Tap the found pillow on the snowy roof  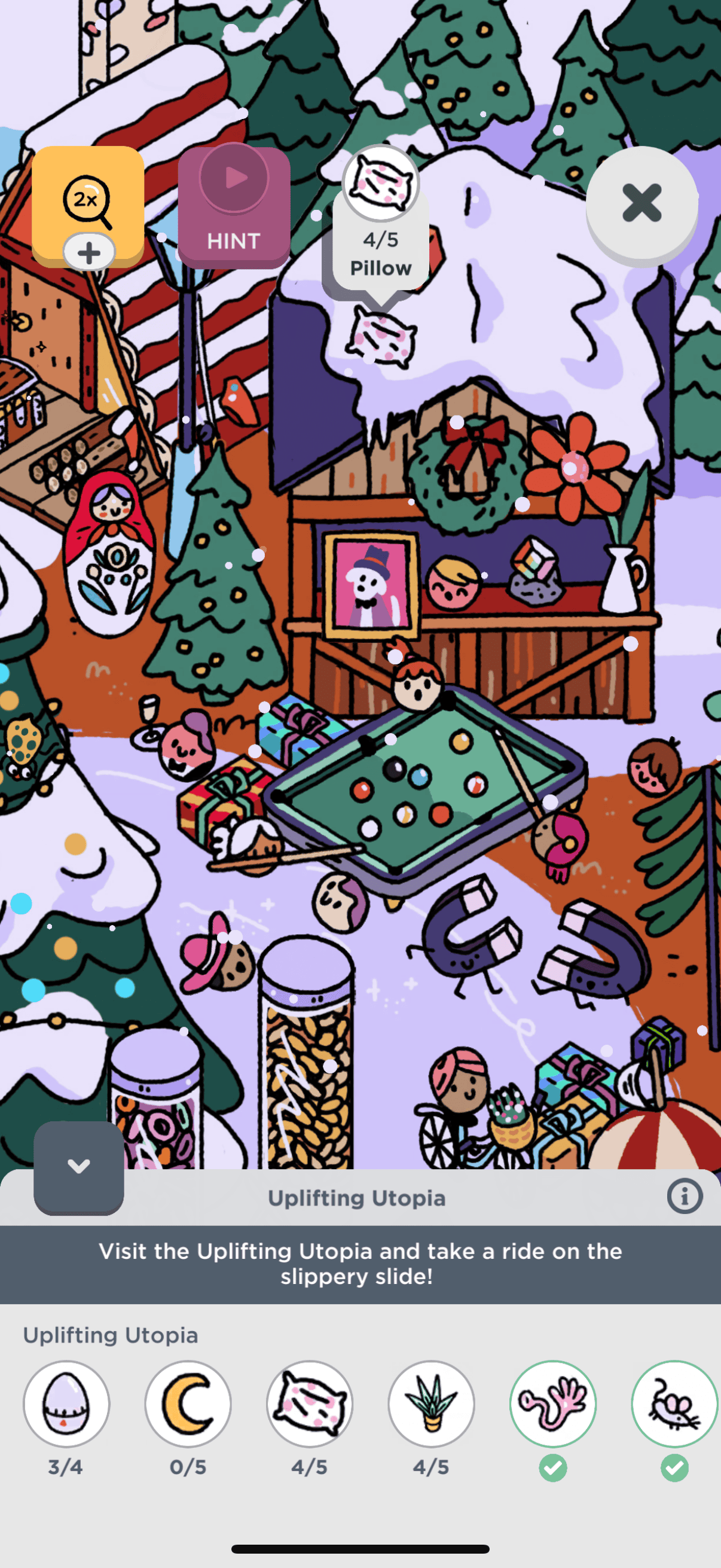[381, 337]
